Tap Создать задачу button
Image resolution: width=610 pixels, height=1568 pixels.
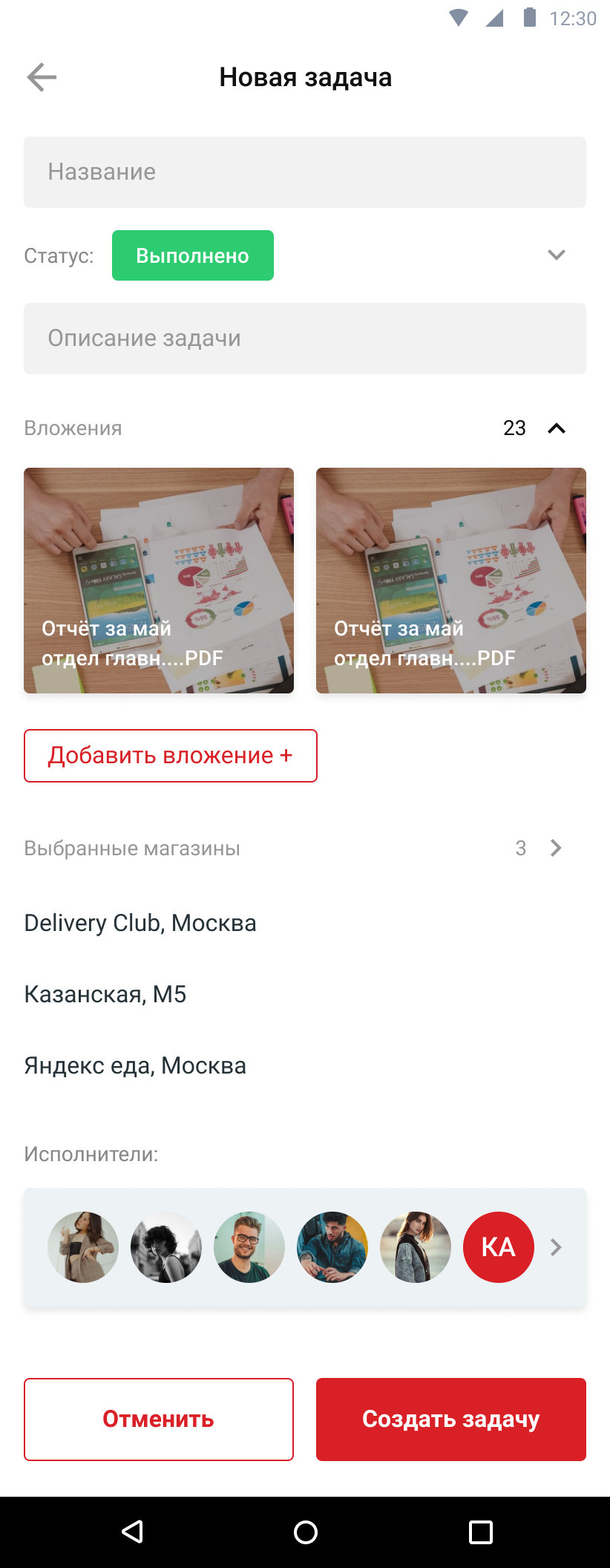click(451, 1420)
